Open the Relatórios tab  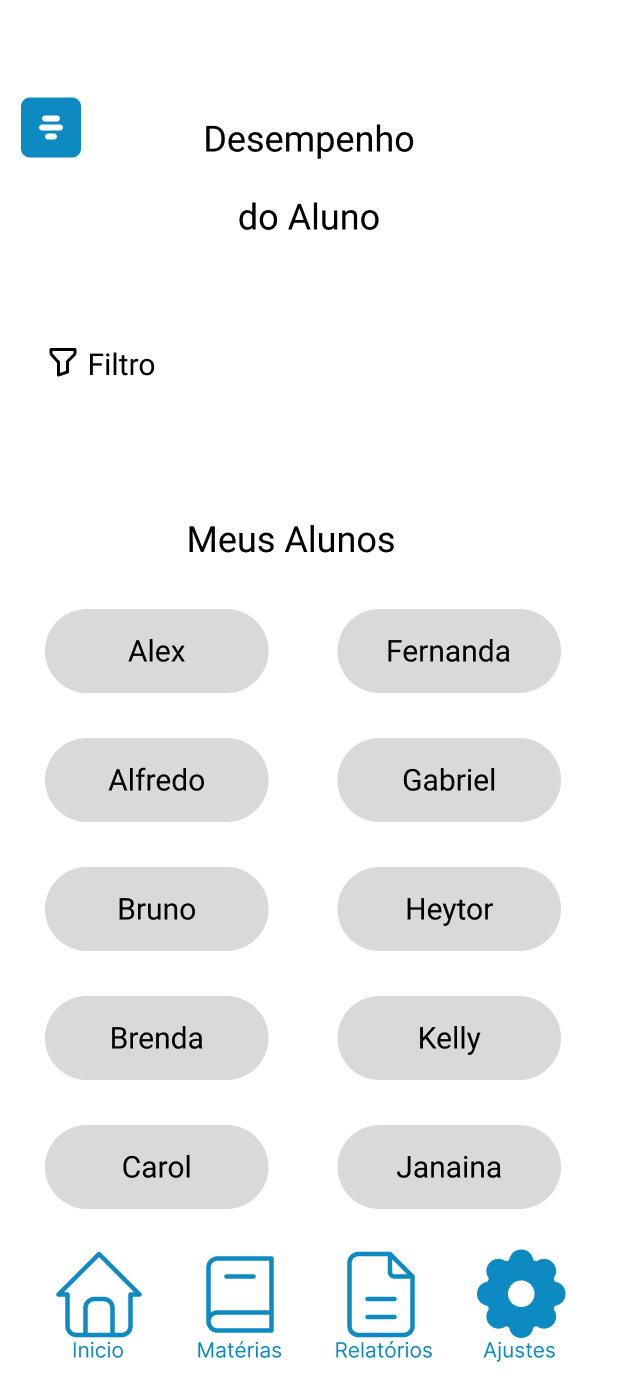tap(383, 1306)
